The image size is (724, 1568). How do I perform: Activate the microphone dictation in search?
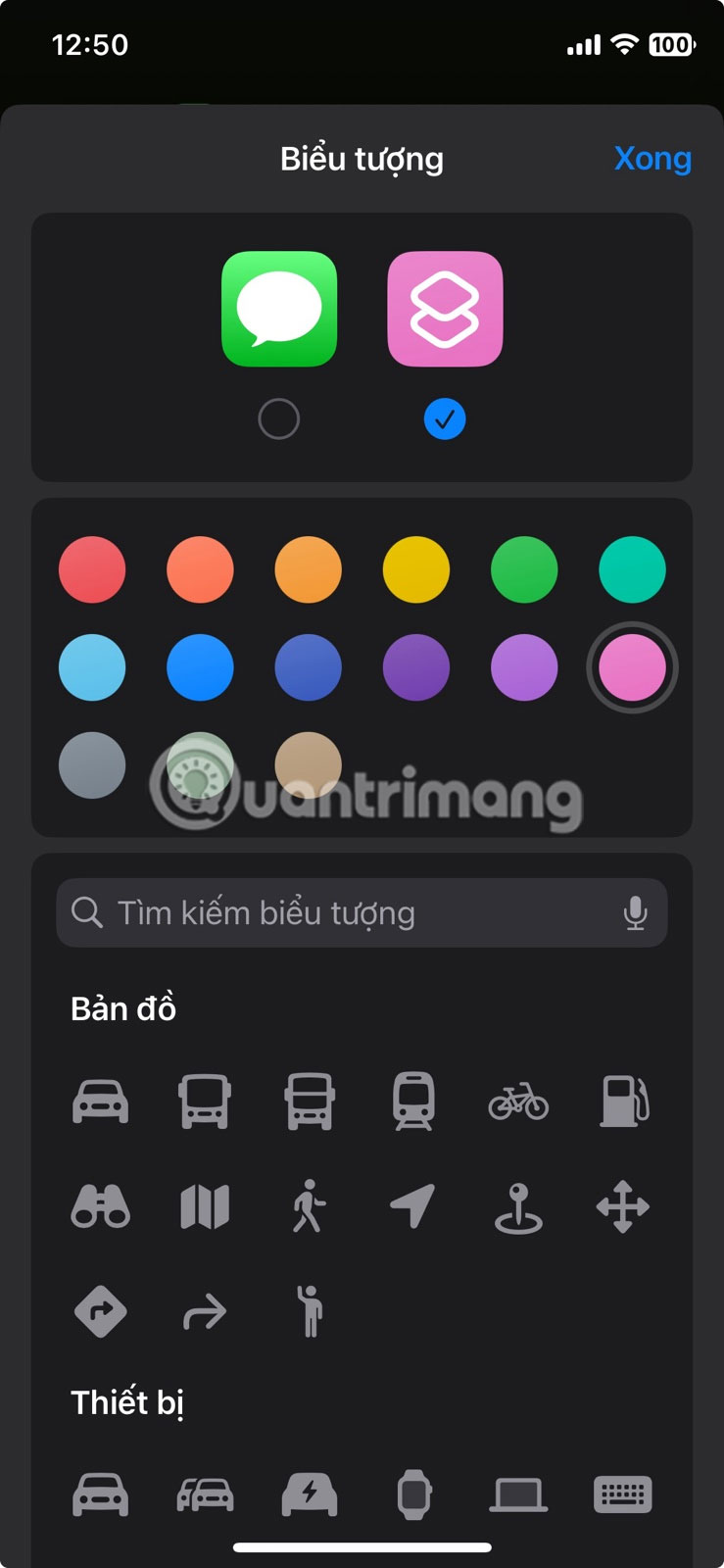(x=635, y=913)
